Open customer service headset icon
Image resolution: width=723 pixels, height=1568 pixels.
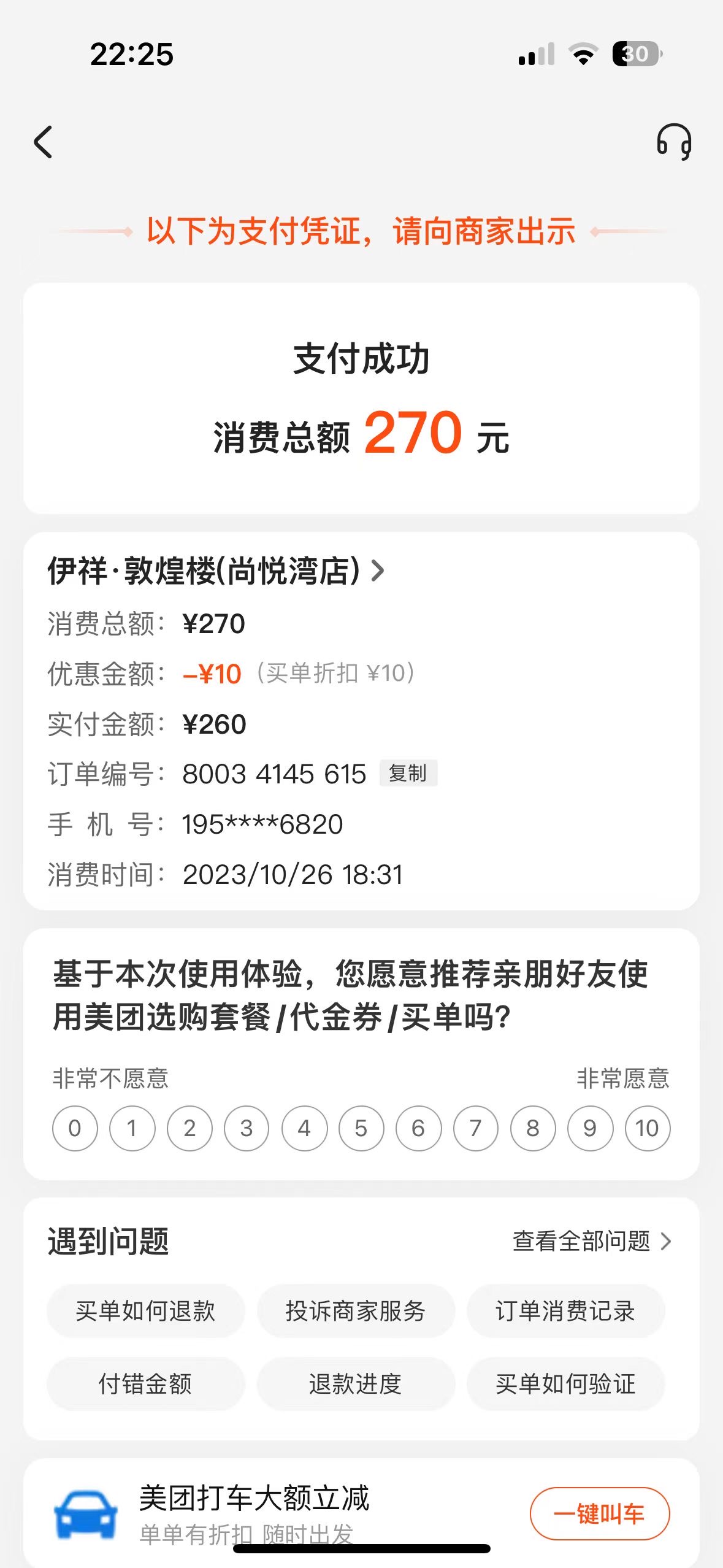pyautogui.click(x=674, y=142)
